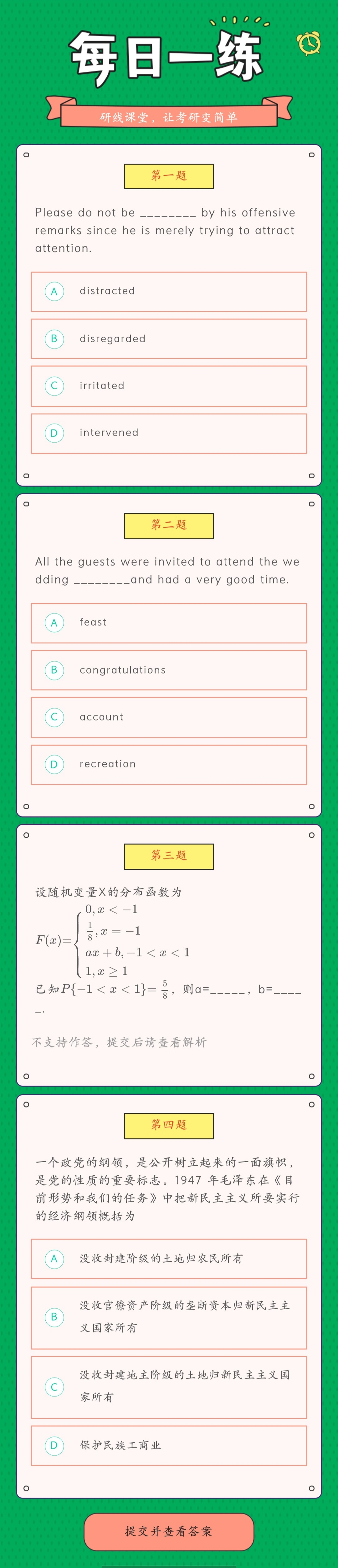The height and width of the screenshot is (1568, 338).
Task: Choose option D recreation
Action: coord(169,764)
